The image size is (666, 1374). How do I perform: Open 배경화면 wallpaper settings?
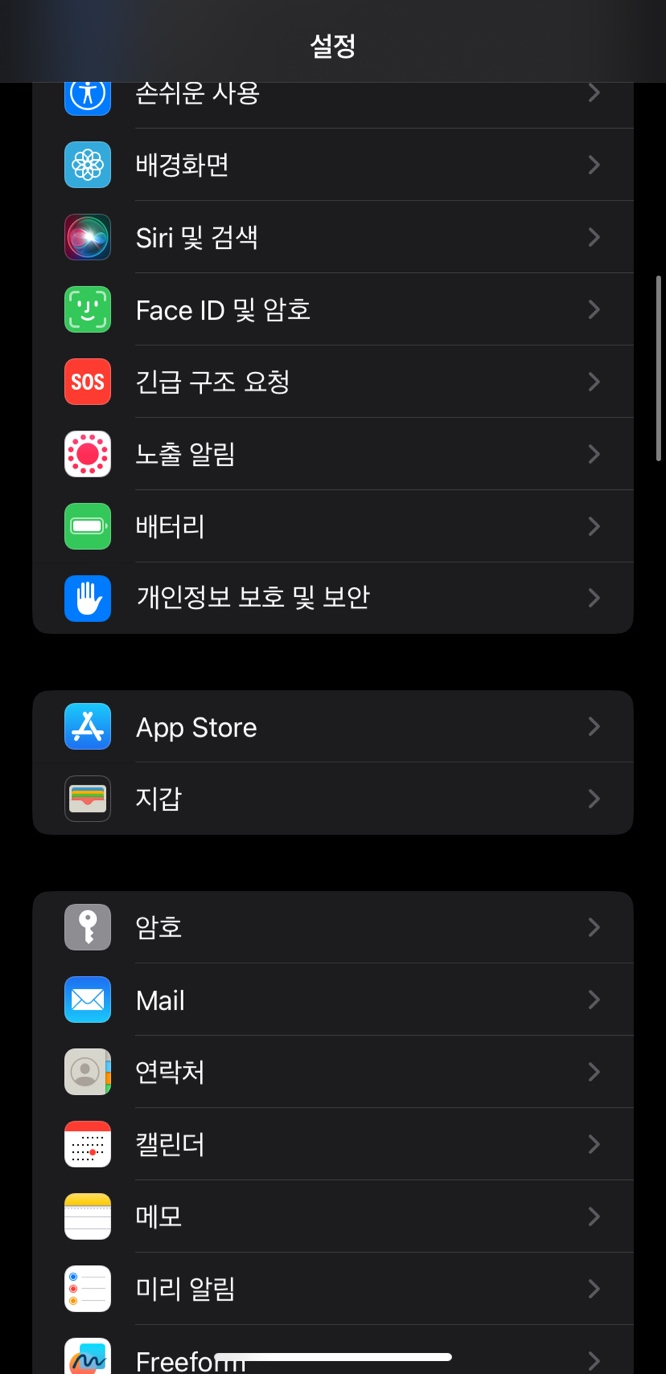click(333, 165)
